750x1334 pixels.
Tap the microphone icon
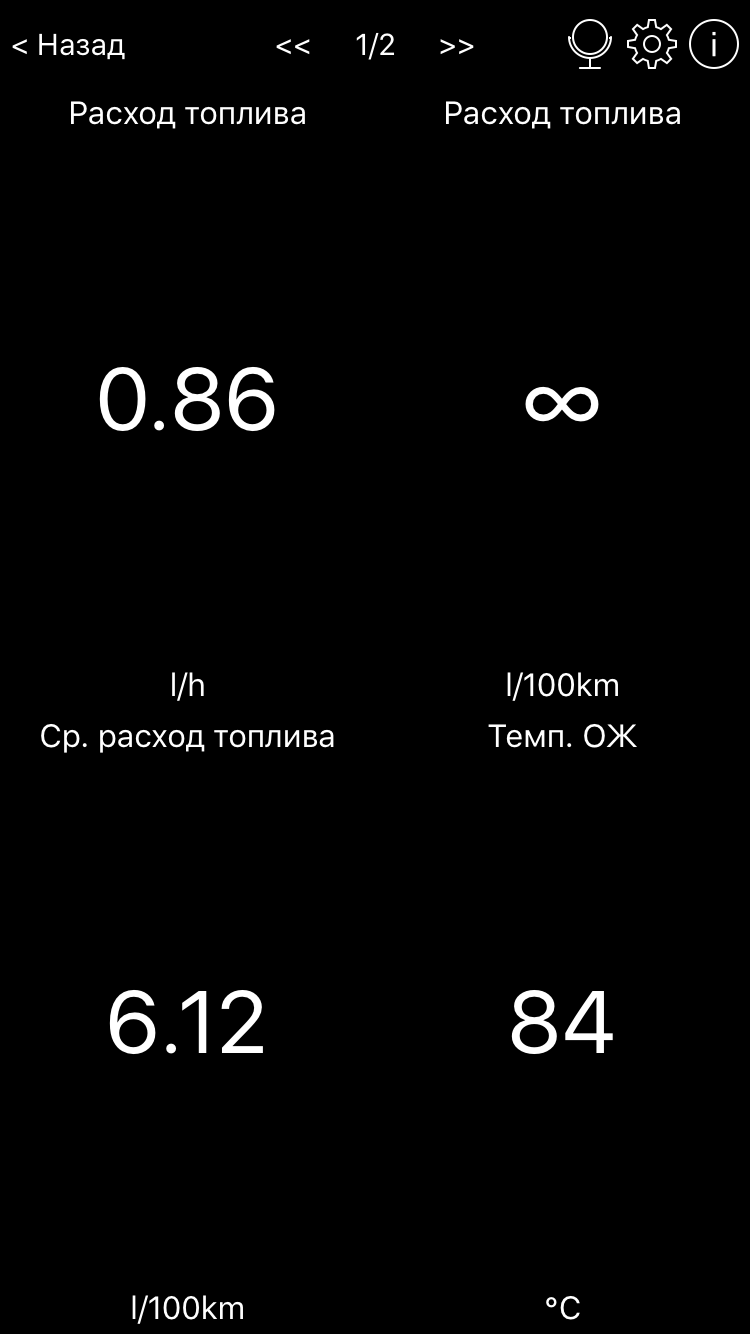(590, 45)
